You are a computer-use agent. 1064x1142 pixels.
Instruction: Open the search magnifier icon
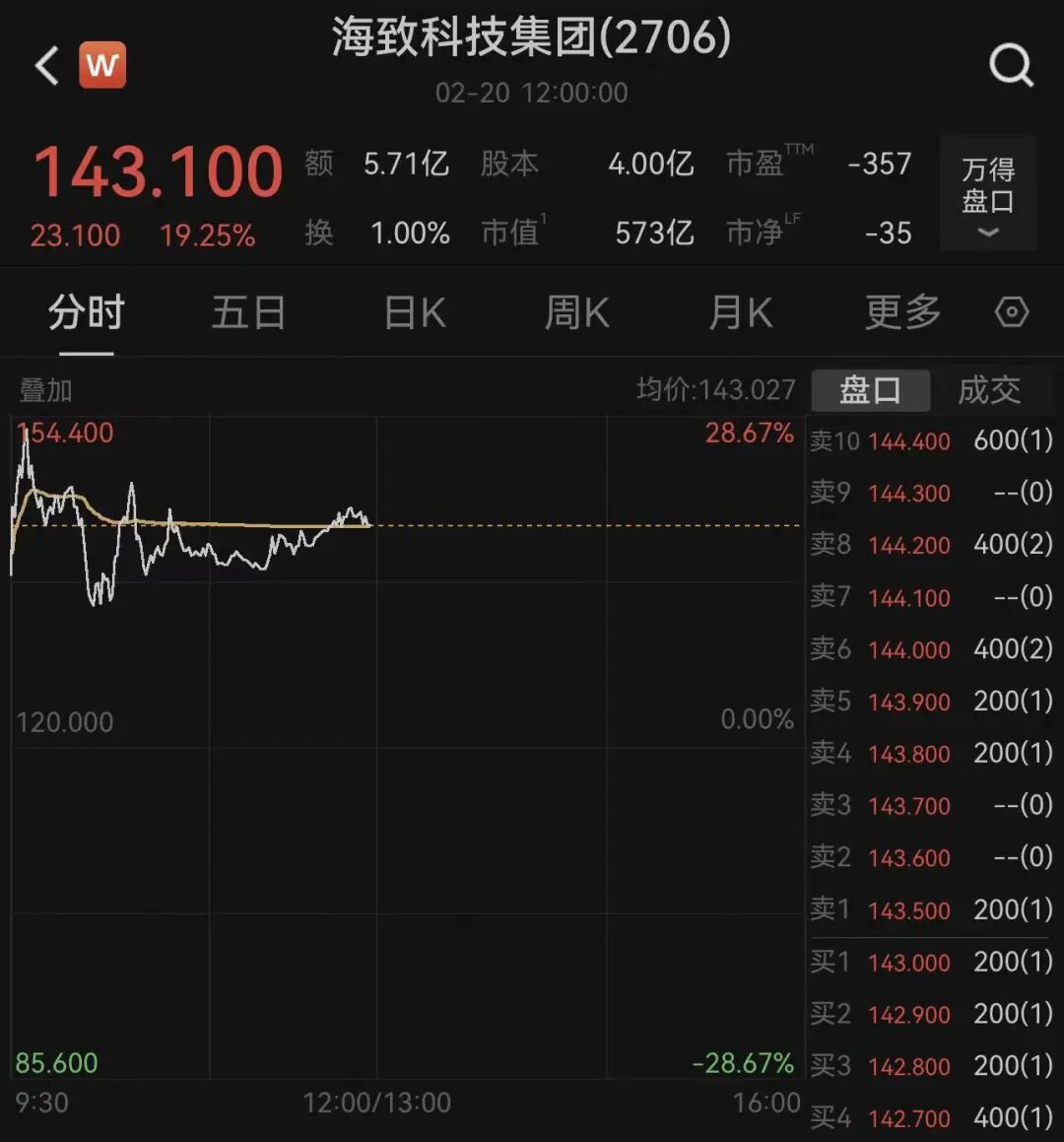pyautogui.click(x=1011, y=66)
